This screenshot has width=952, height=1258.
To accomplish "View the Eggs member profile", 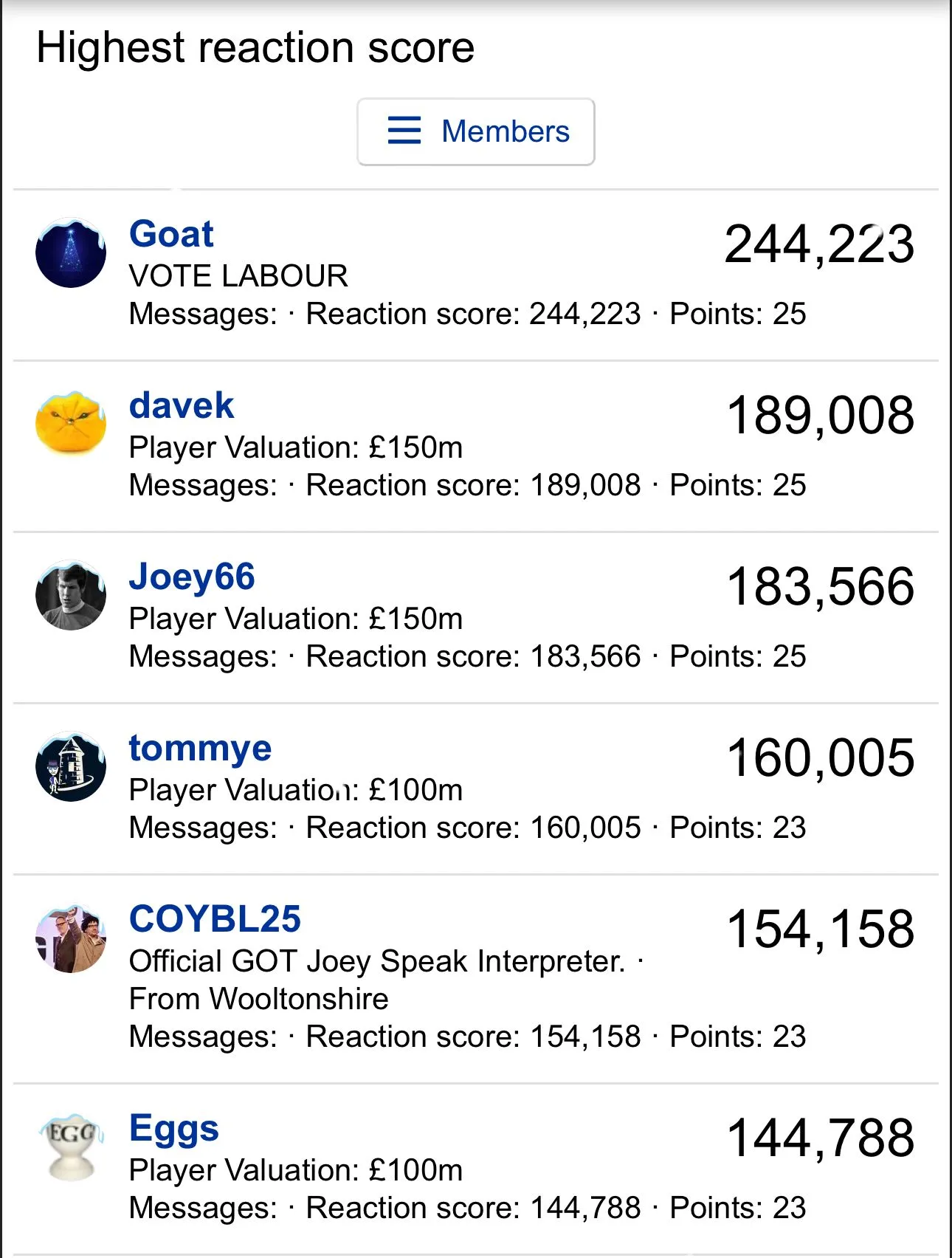I will pyautogui.click(x=174, y=1128).
